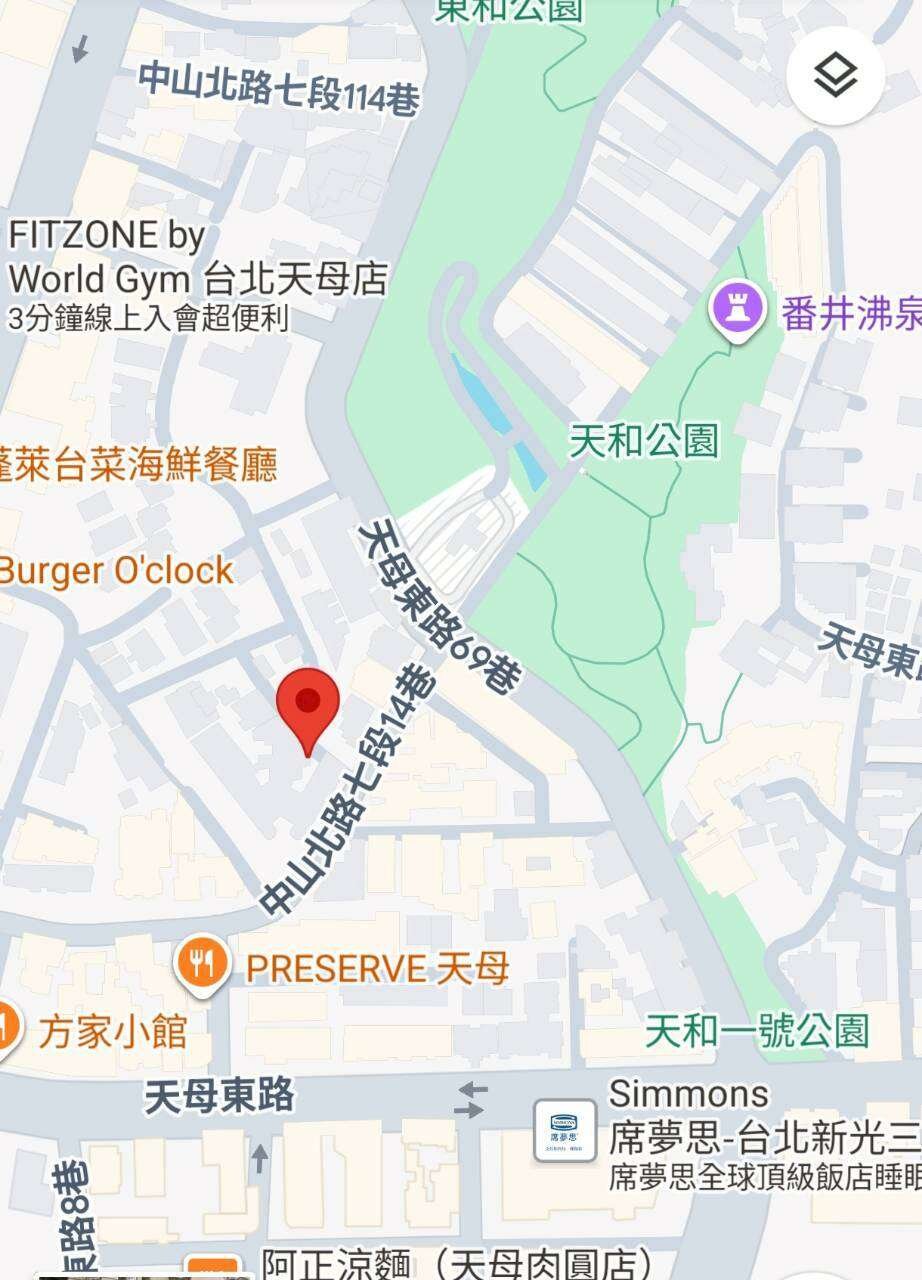Open 蓬萊台菜海鮮餐廳 restaurant label

138,466
